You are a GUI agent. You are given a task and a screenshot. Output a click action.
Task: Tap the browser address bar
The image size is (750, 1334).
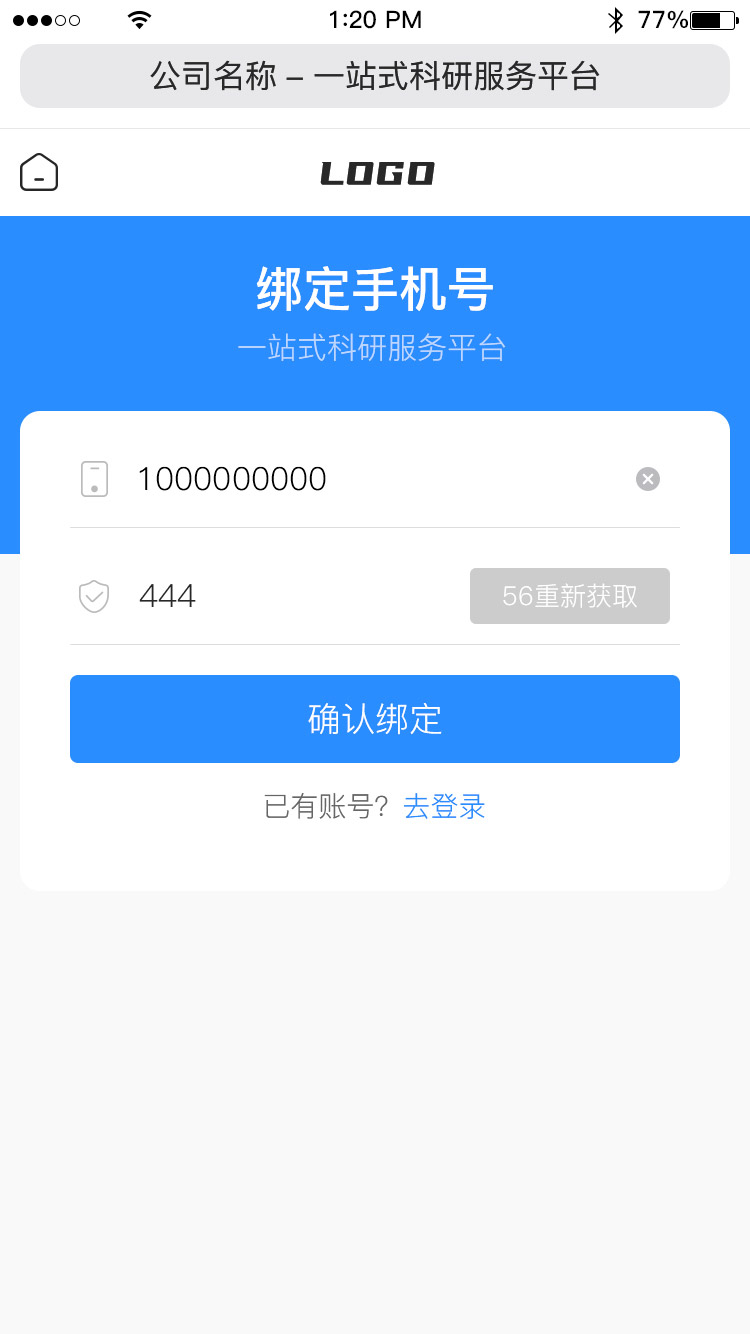point(375,76)
